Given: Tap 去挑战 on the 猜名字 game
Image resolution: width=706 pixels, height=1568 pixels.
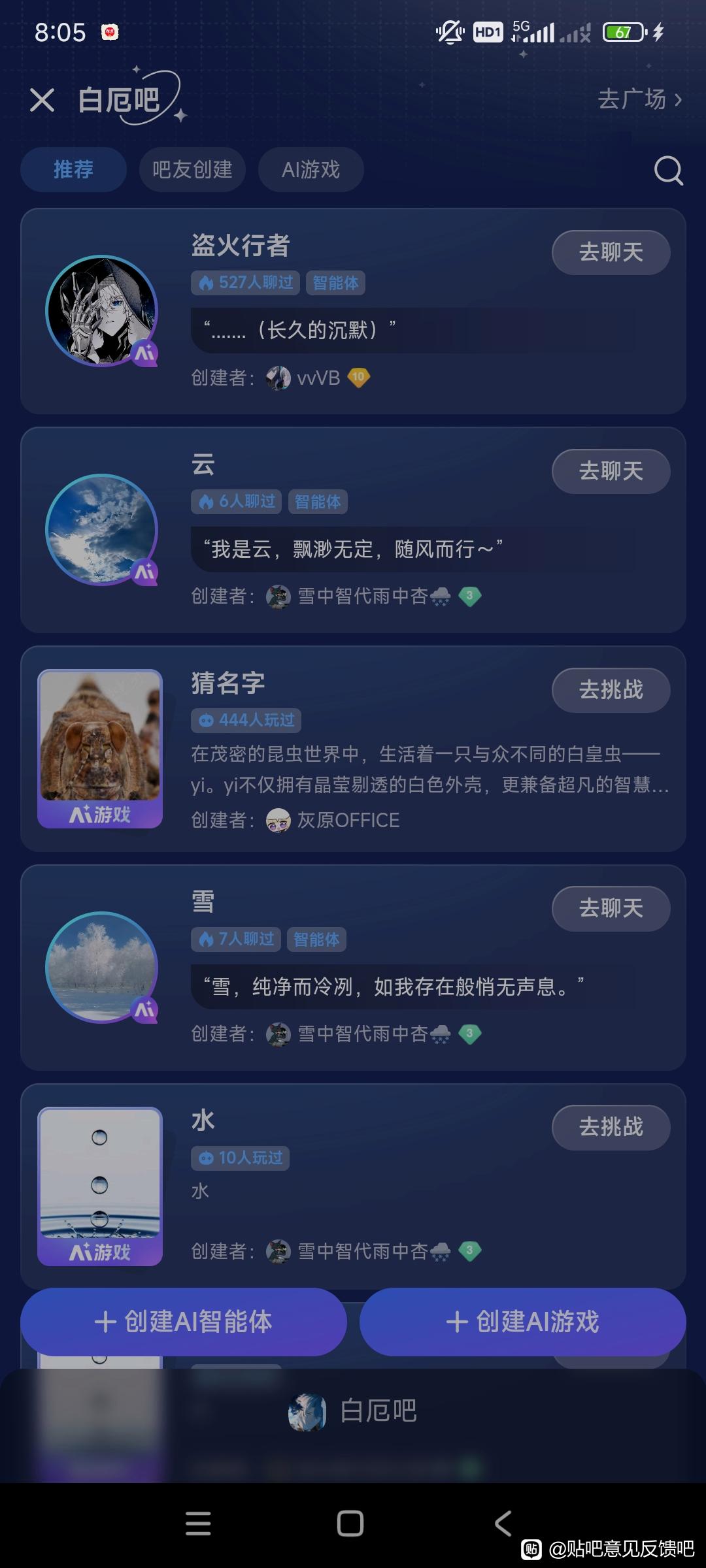Looking at the screenshot, I should coord(611,690).
